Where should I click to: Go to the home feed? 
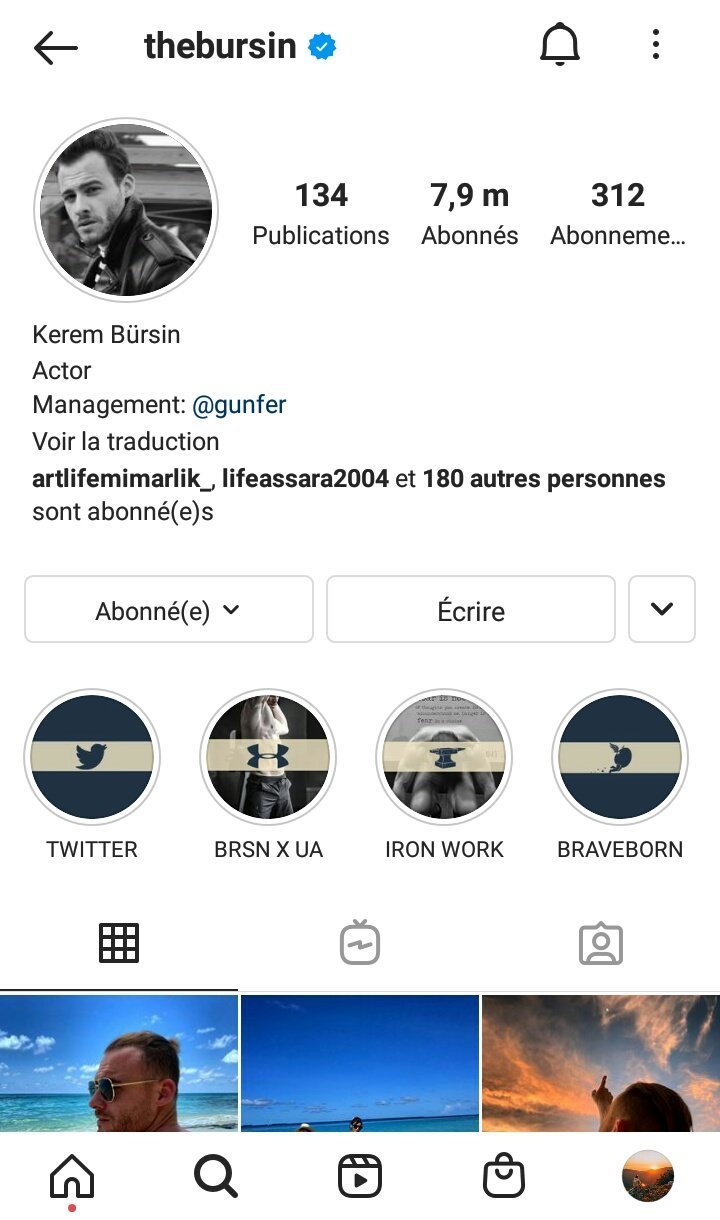coord(72,1177)
